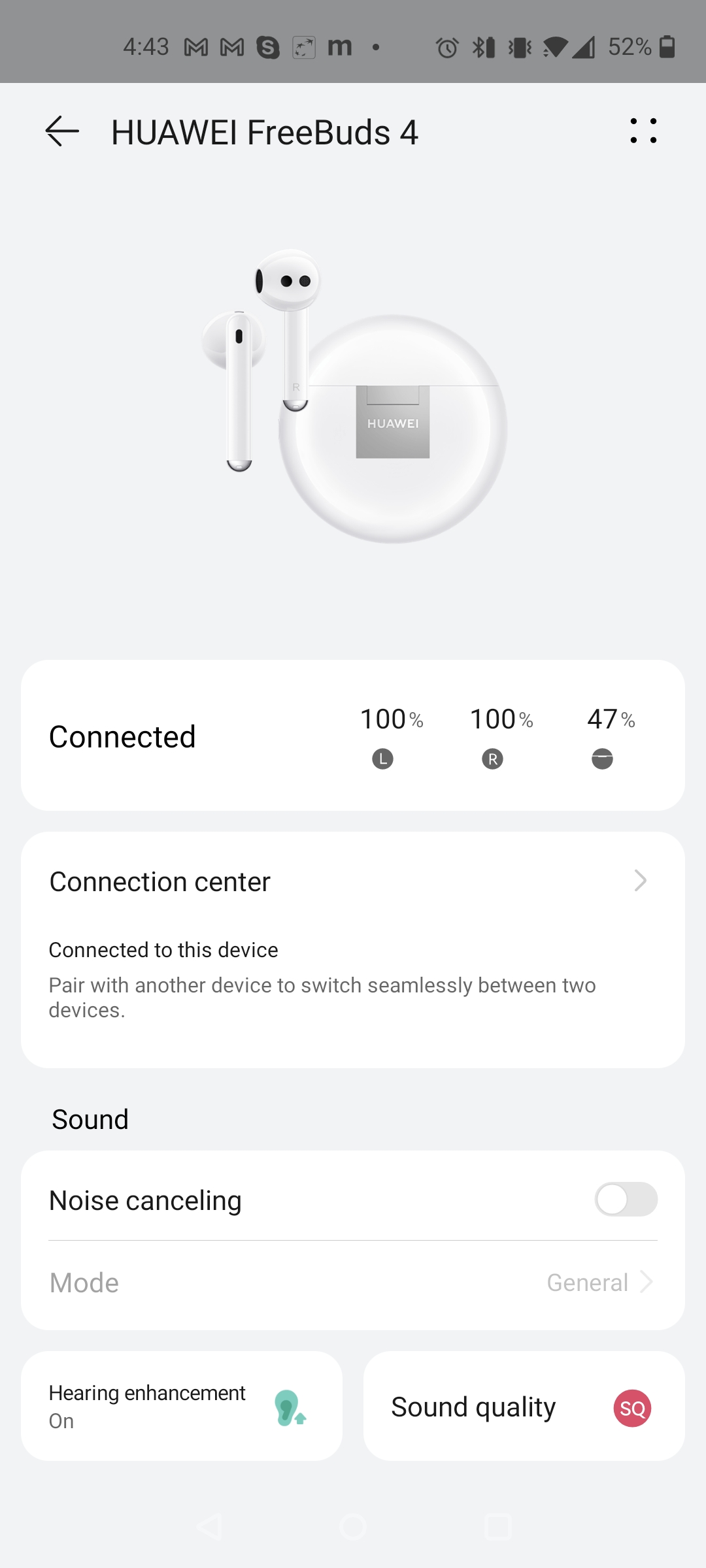
Task: Toggle Noise canceling switch
Action: [626, 1200]
